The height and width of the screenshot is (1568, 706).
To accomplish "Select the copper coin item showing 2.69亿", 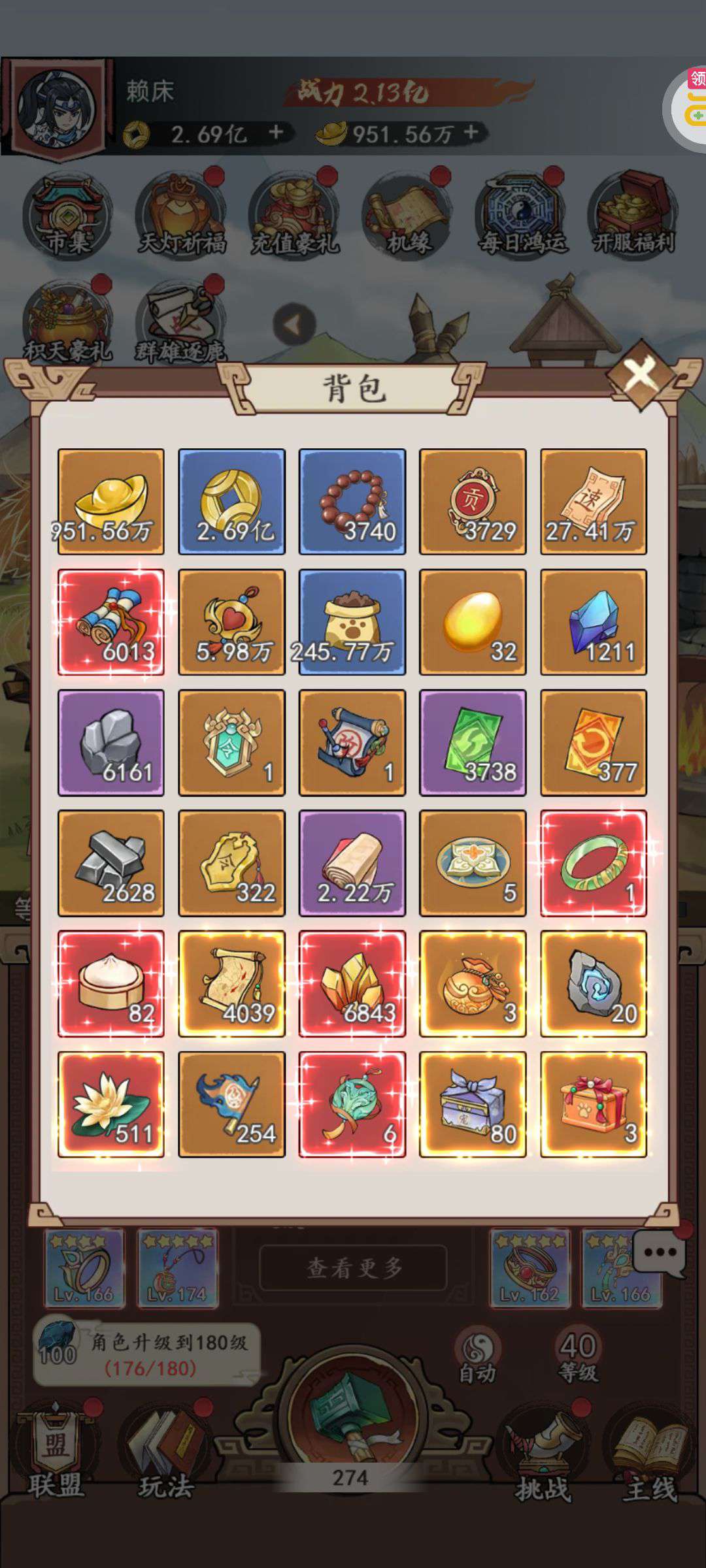I will (231, 502).
